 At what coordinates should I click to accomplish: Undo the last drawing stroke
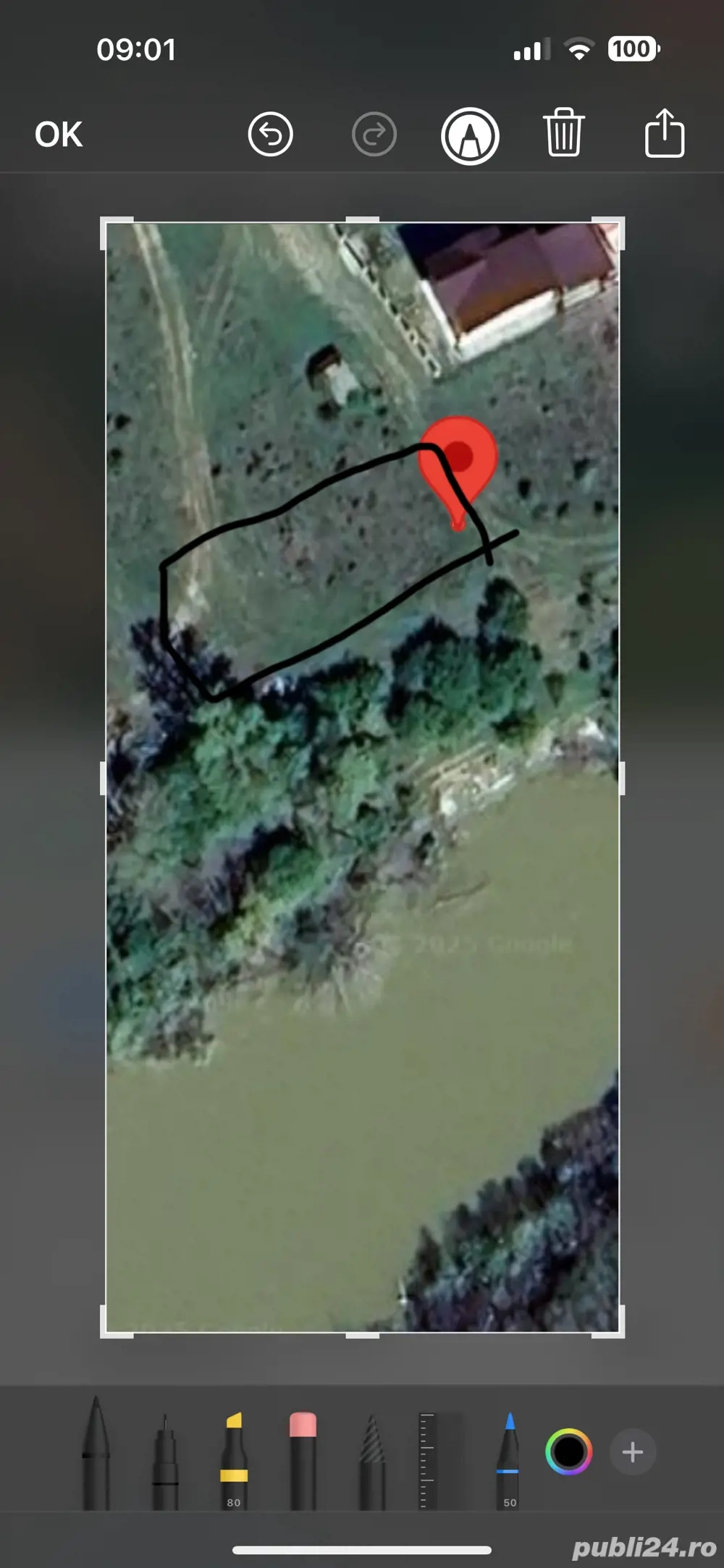click(x=270, y=135)
